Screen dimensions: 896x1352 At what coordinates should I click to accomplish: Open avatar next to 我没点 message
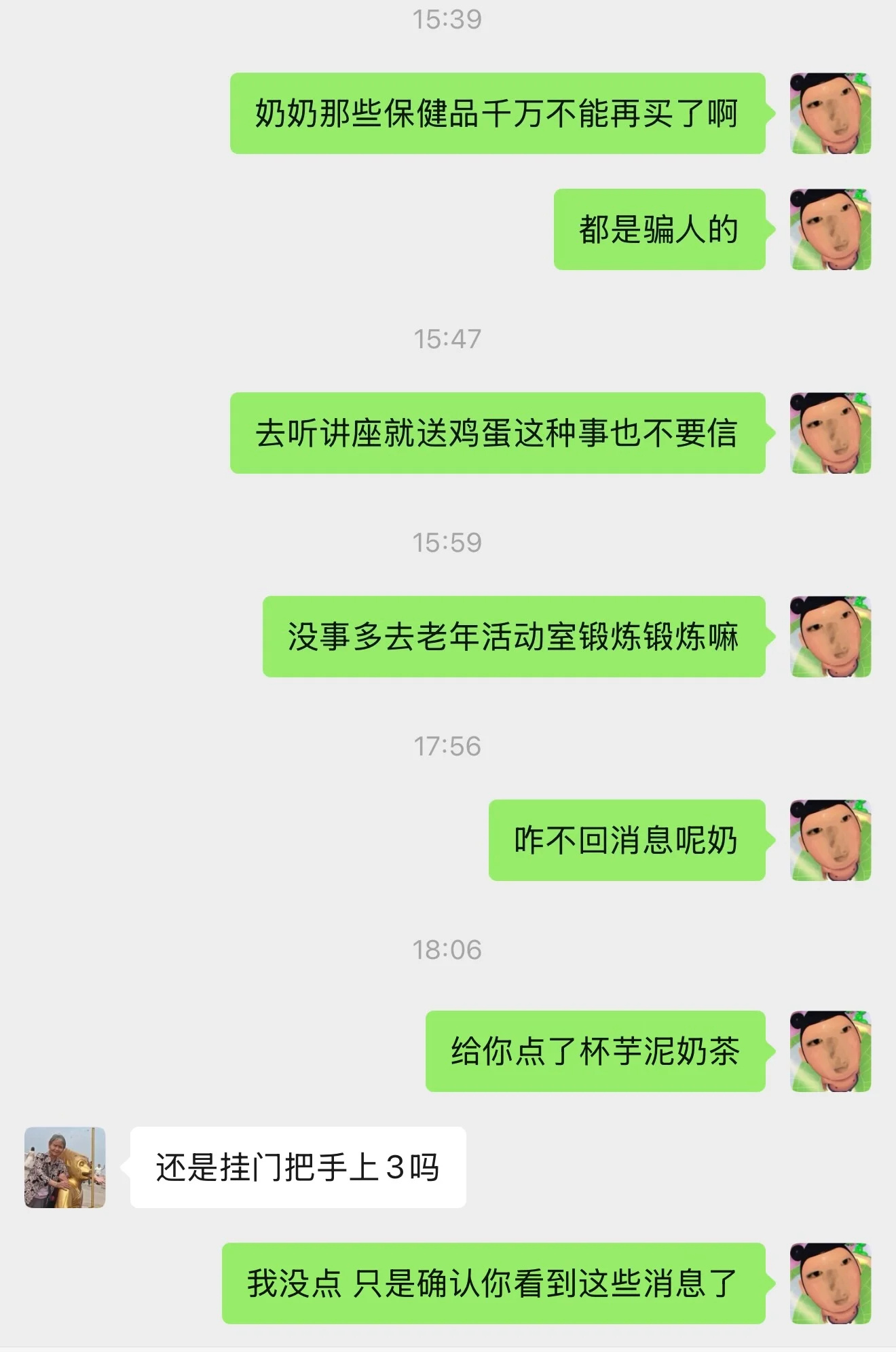[830, 1283]
